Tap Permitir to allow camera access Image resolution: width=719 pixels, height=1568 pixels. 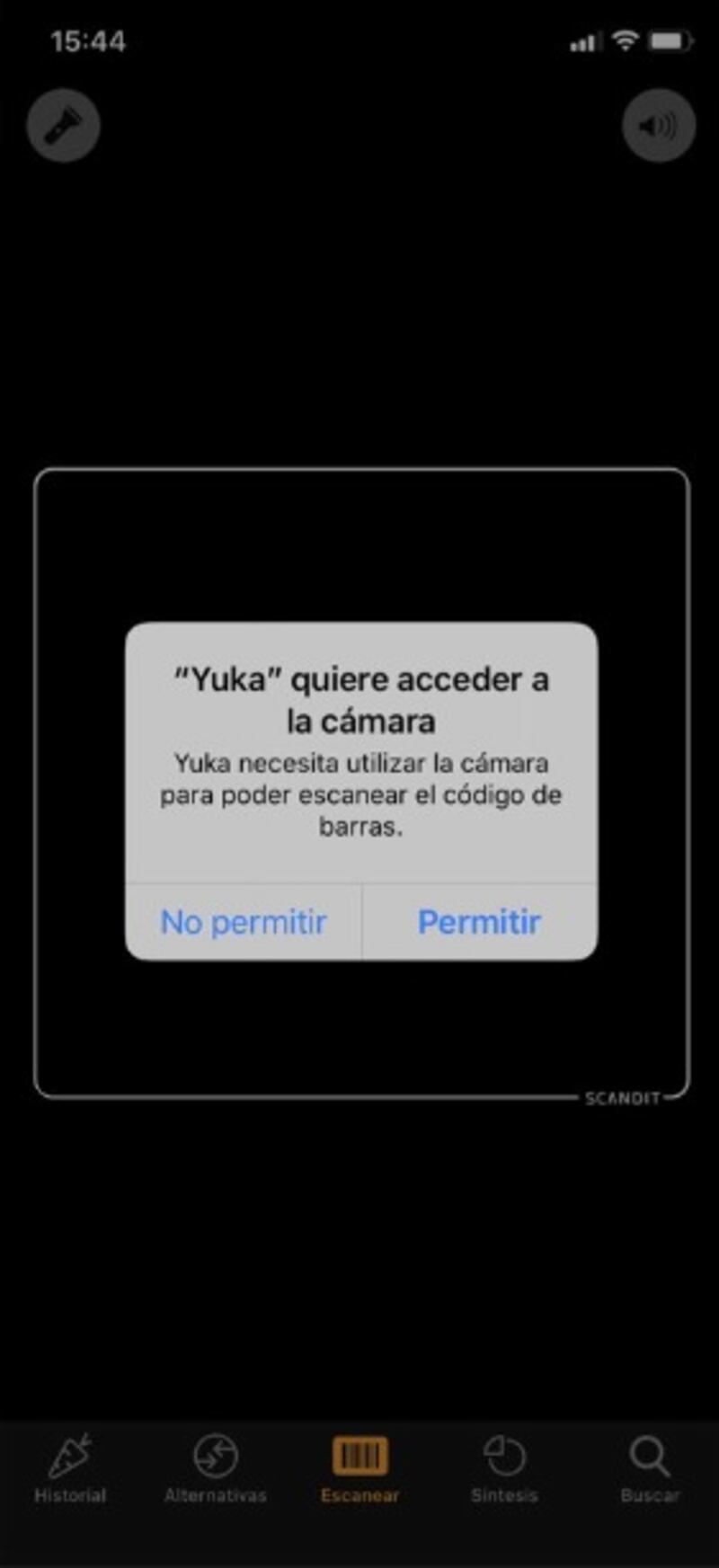pyautogui.click(x=479, y=922)
